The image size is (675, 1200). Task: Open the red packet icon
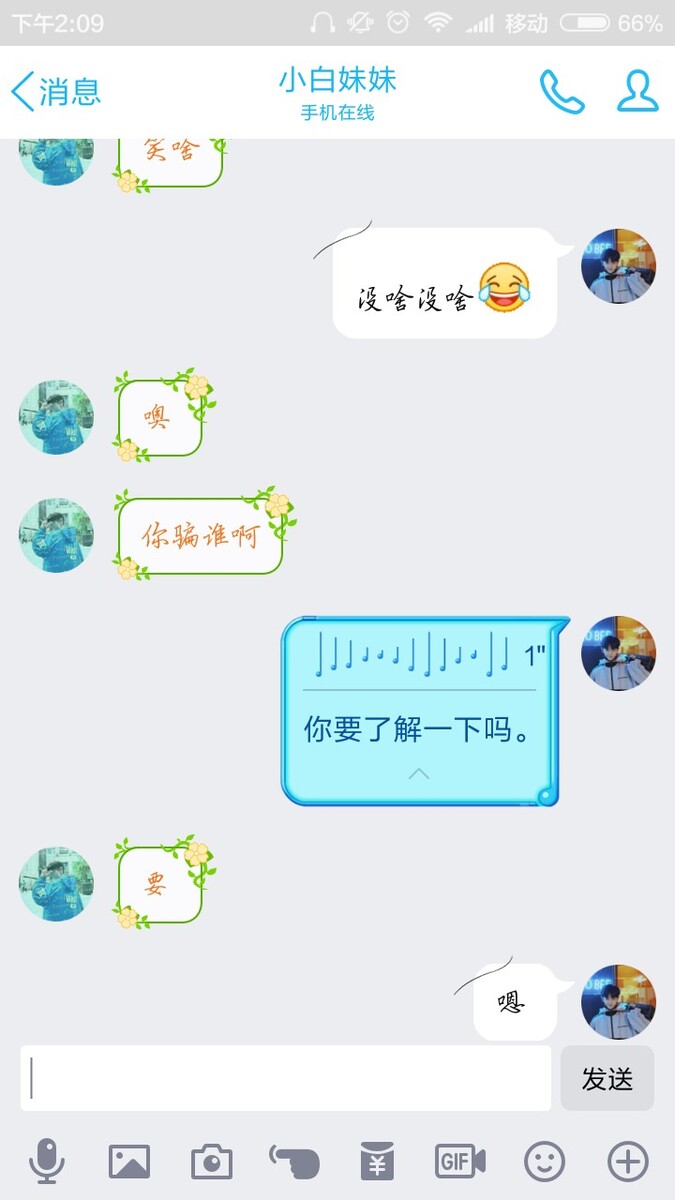377,1162
